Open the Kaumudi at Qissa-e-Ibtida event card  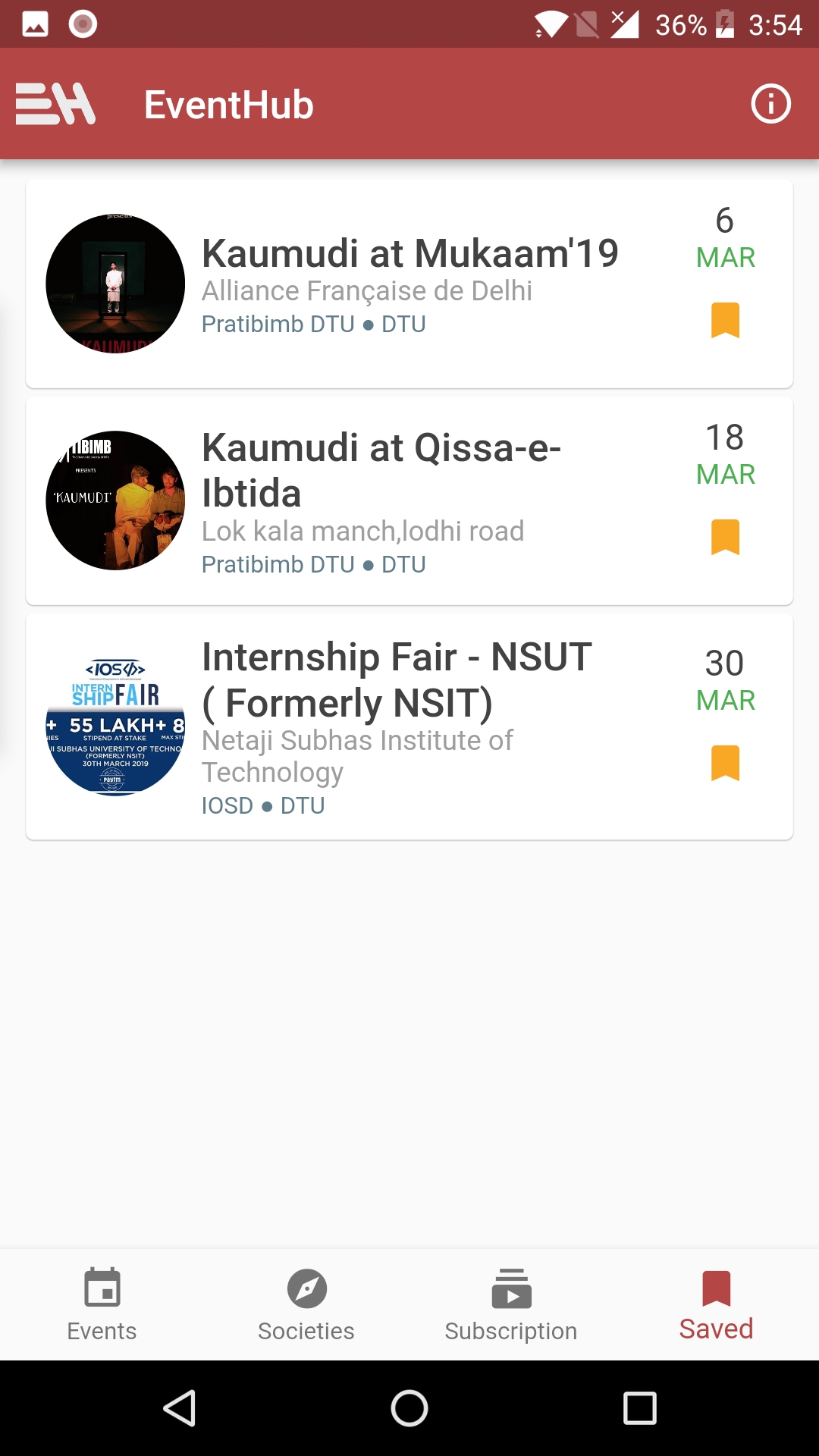pos(409,500)
